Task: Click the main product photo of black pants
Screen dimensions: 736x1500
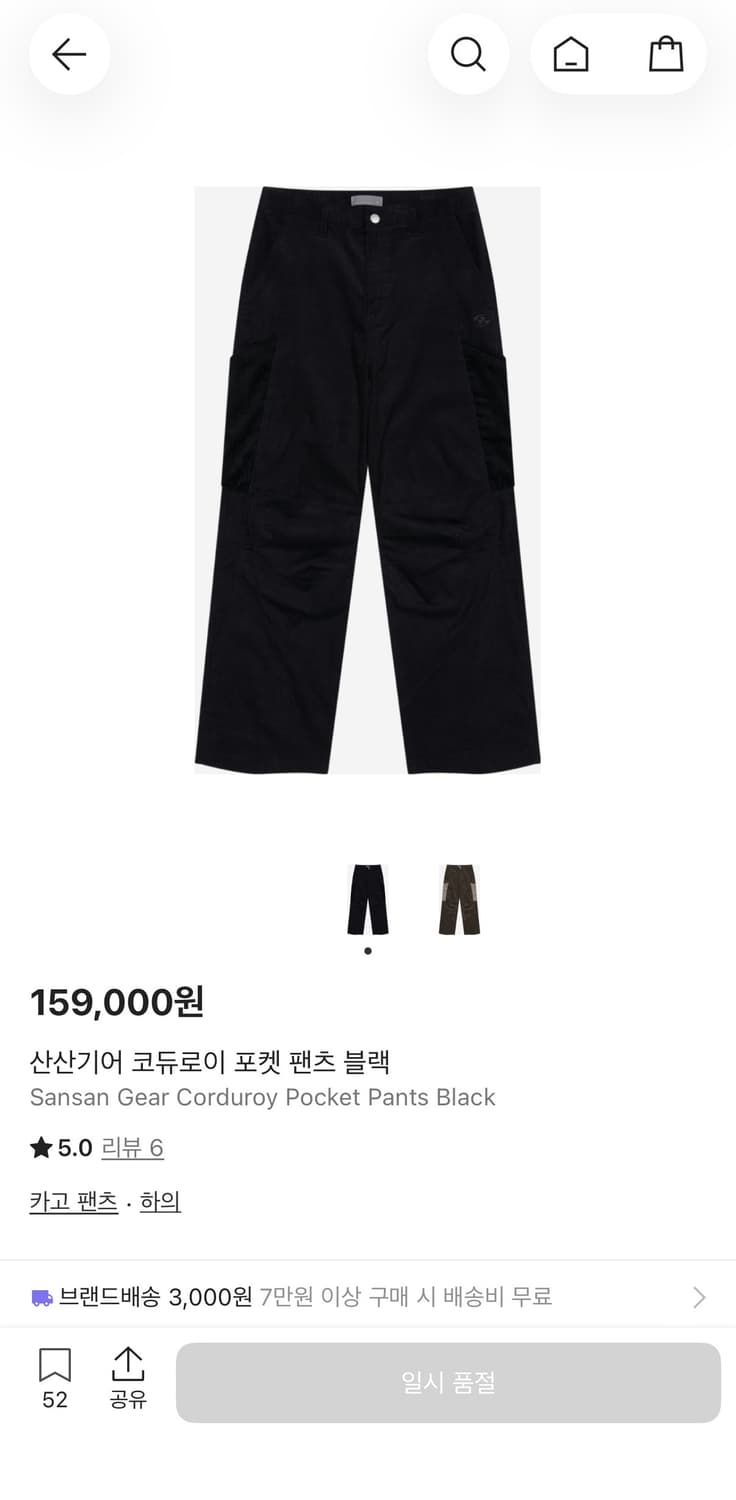Action: pyautogui.click(x=367, y=480)
